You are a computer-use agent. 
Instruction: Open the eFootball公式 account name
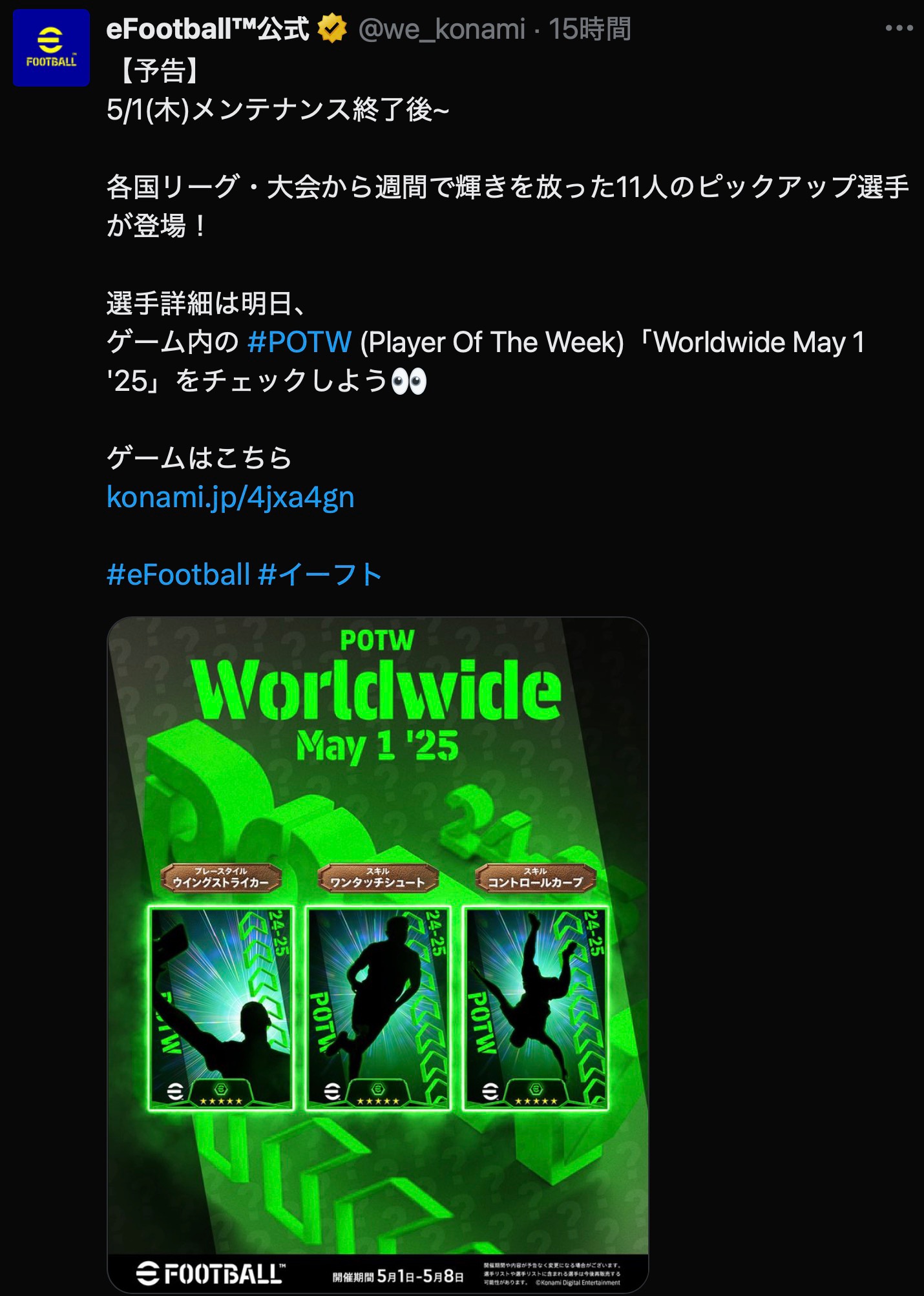[207, 29]
